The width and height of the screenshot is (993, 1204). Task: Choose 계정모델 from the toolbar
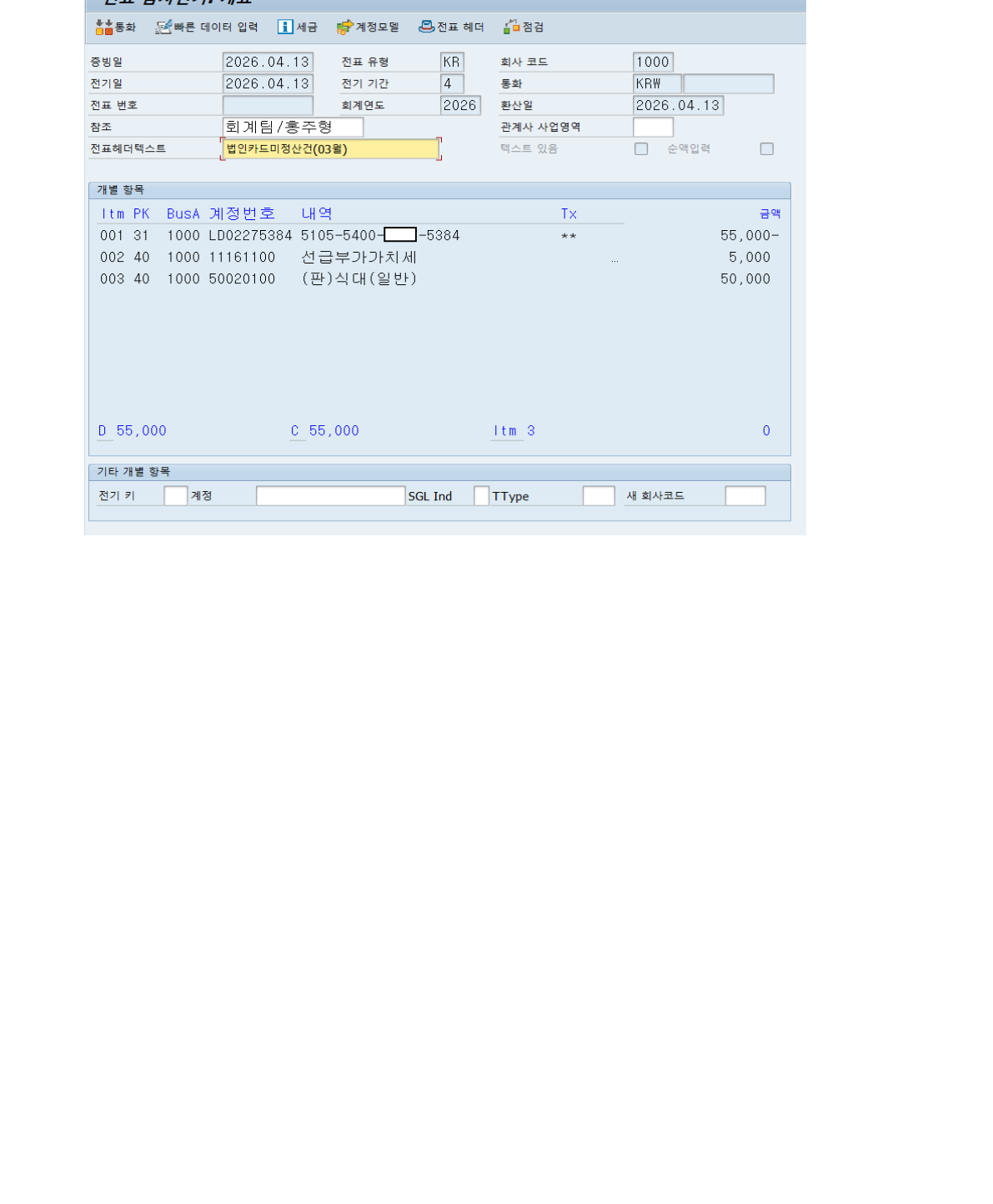[368, 28]
